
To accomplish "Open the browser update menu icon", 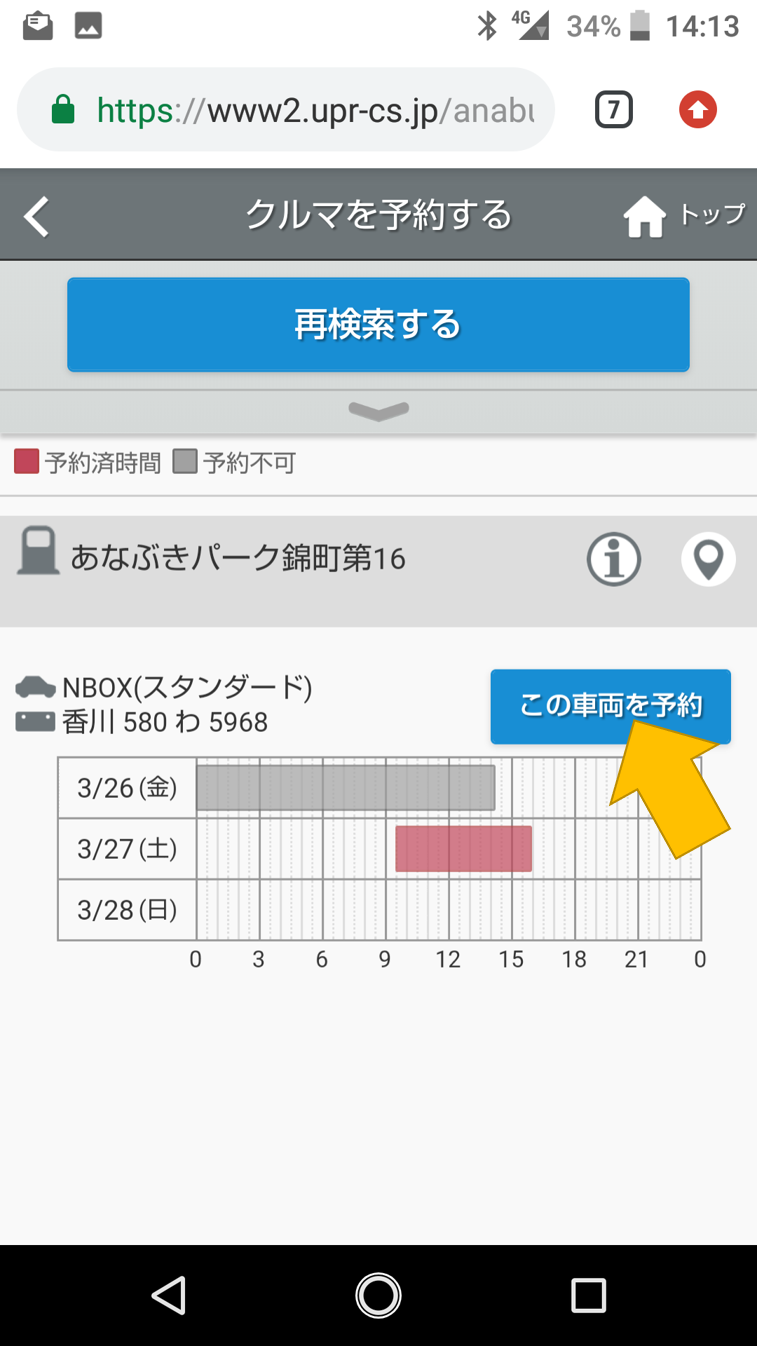I will coord(698,110).
